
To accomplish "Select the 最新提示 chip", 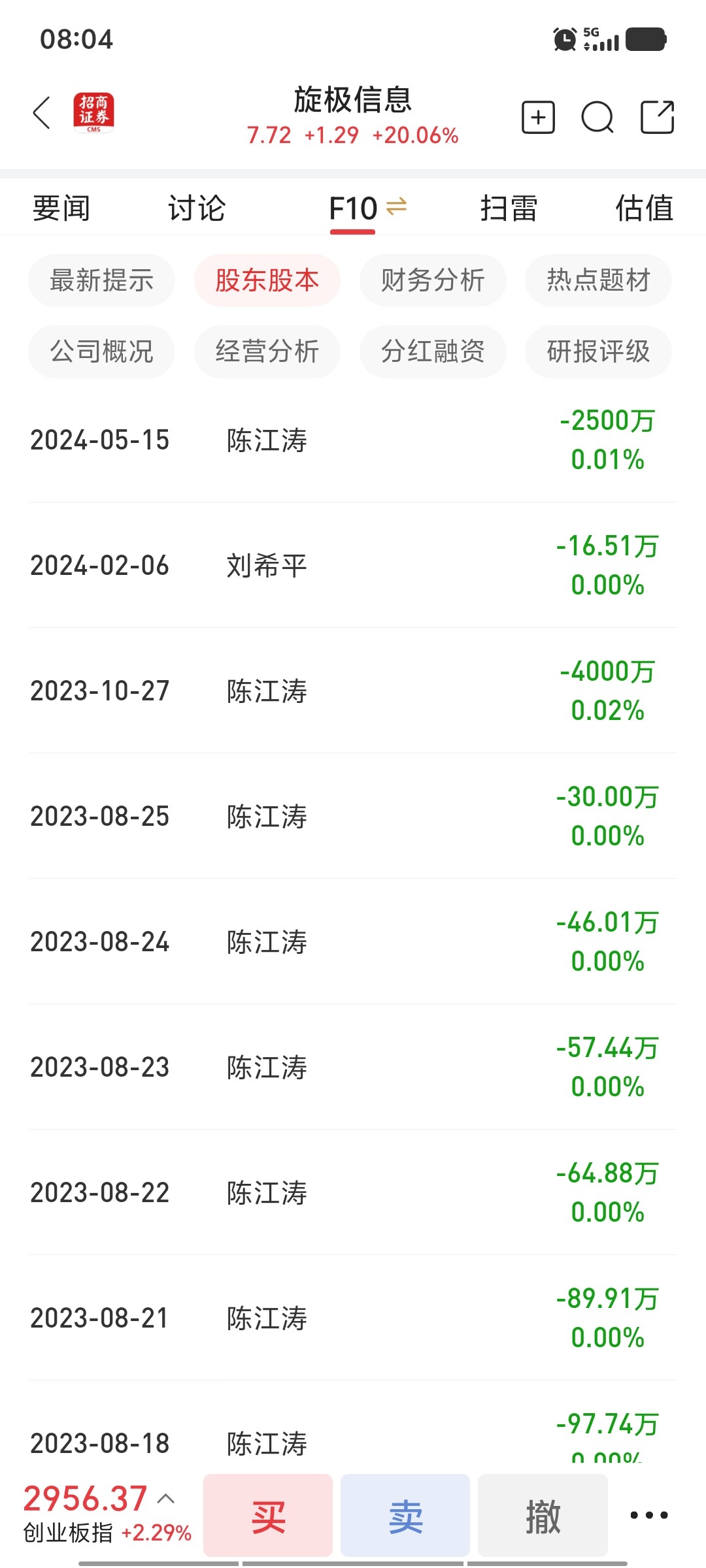I will click(101, 280).
